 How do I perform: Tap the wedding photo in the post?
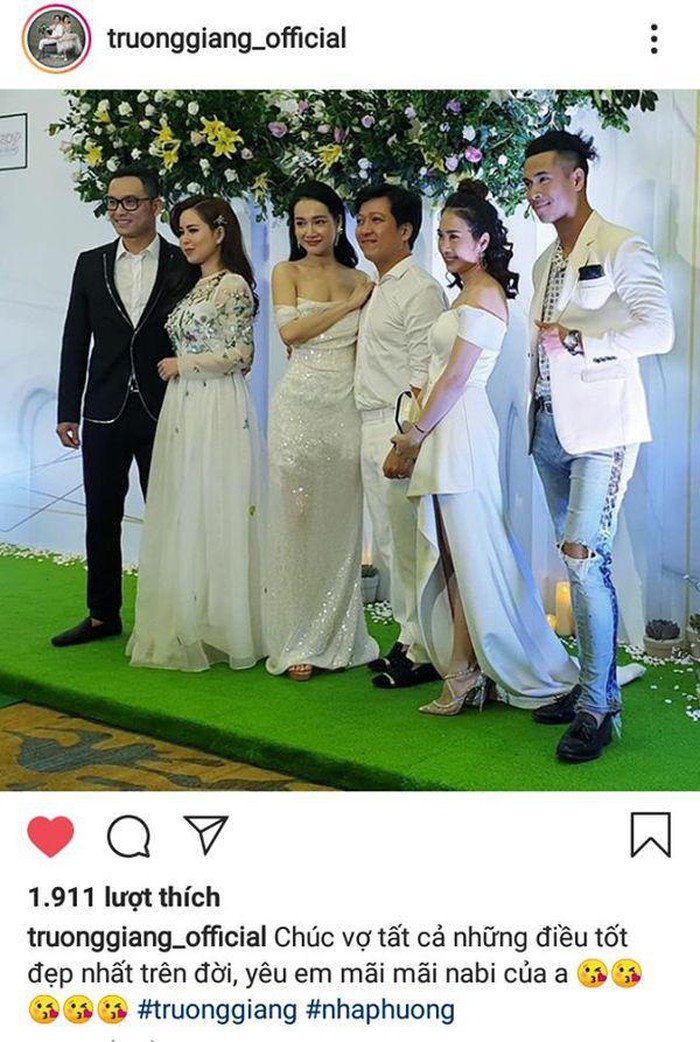(x=350, y=440)
